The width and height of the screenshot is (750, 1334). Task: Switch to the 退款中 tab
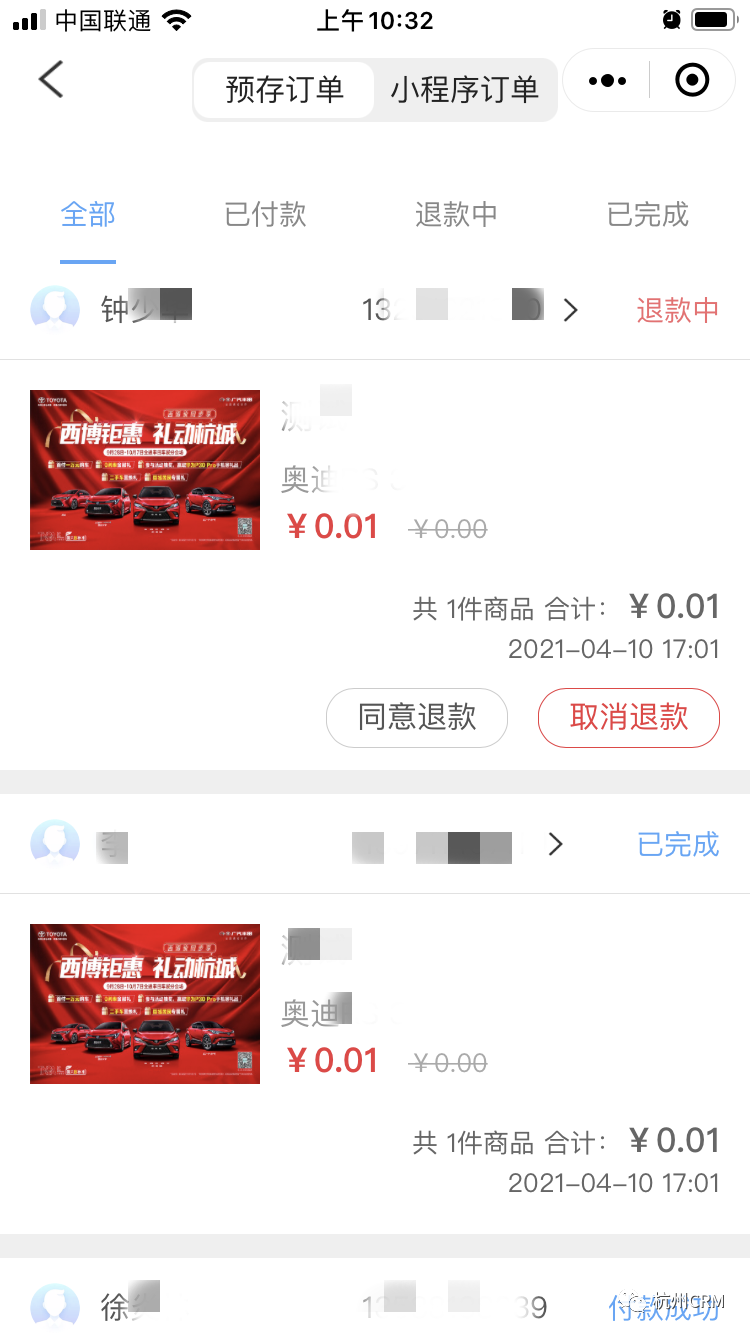456,214
